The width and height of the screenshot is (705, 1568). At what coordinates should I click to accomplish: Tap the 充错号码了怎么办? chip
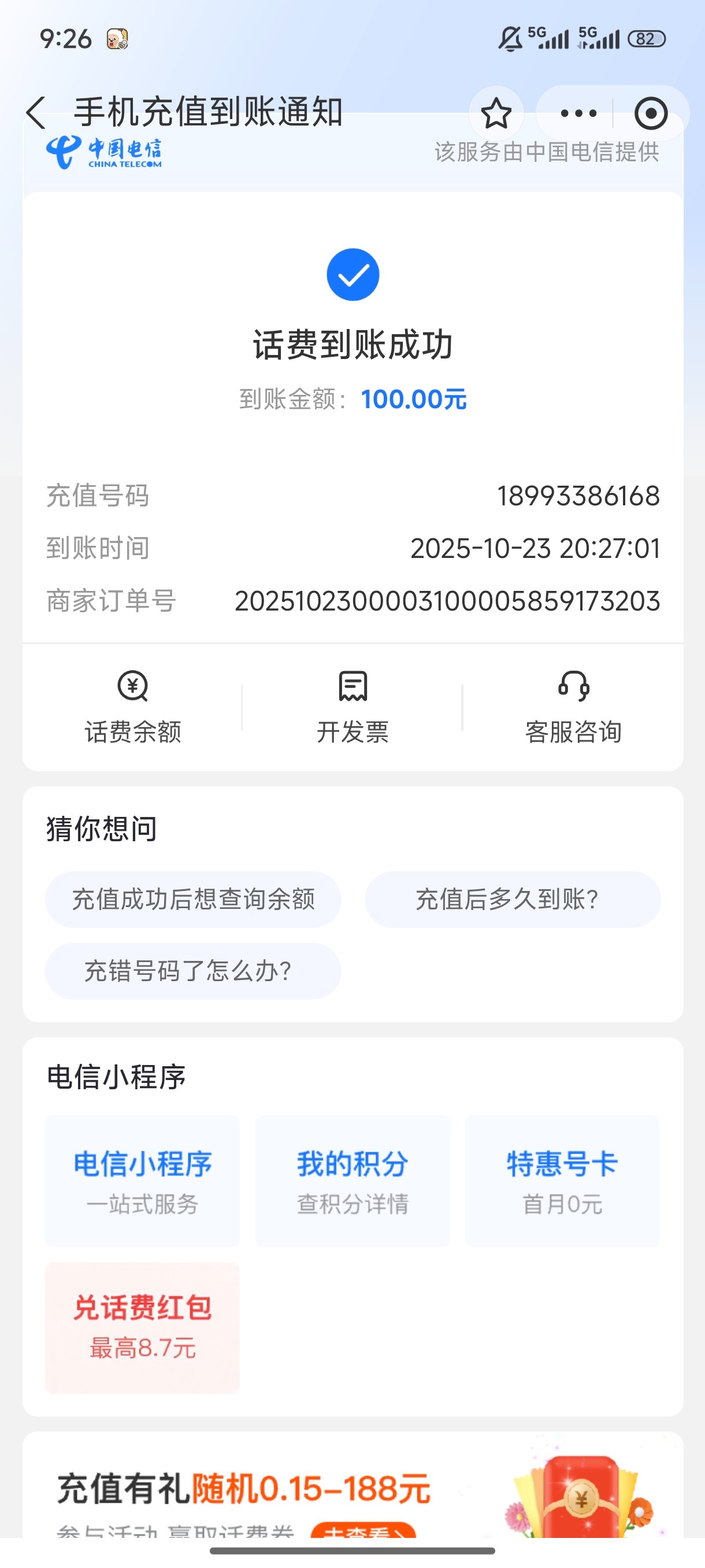(x=194, y=971)
